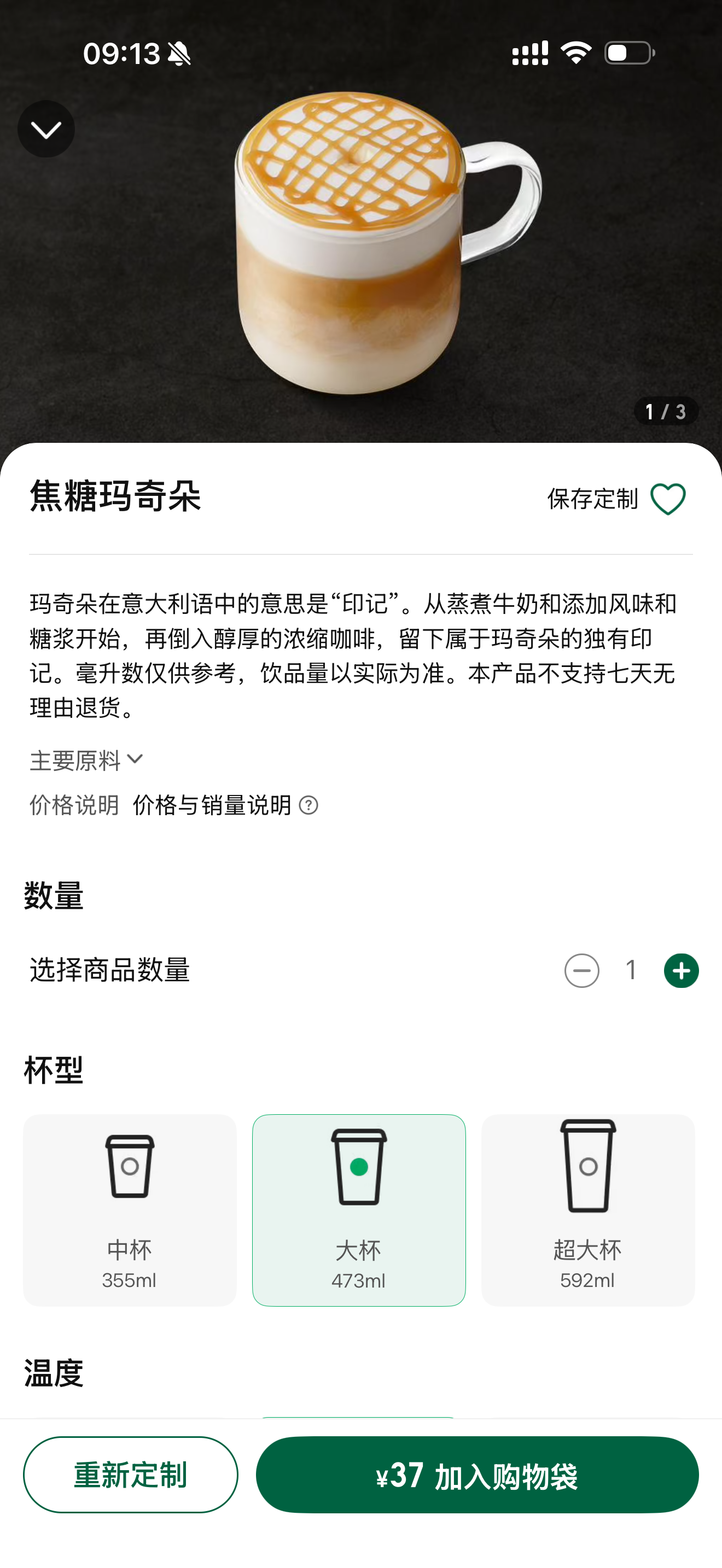Choose the 大杯 473ml cup size
Viewport: 722px width, 1568px height.
359,1210
